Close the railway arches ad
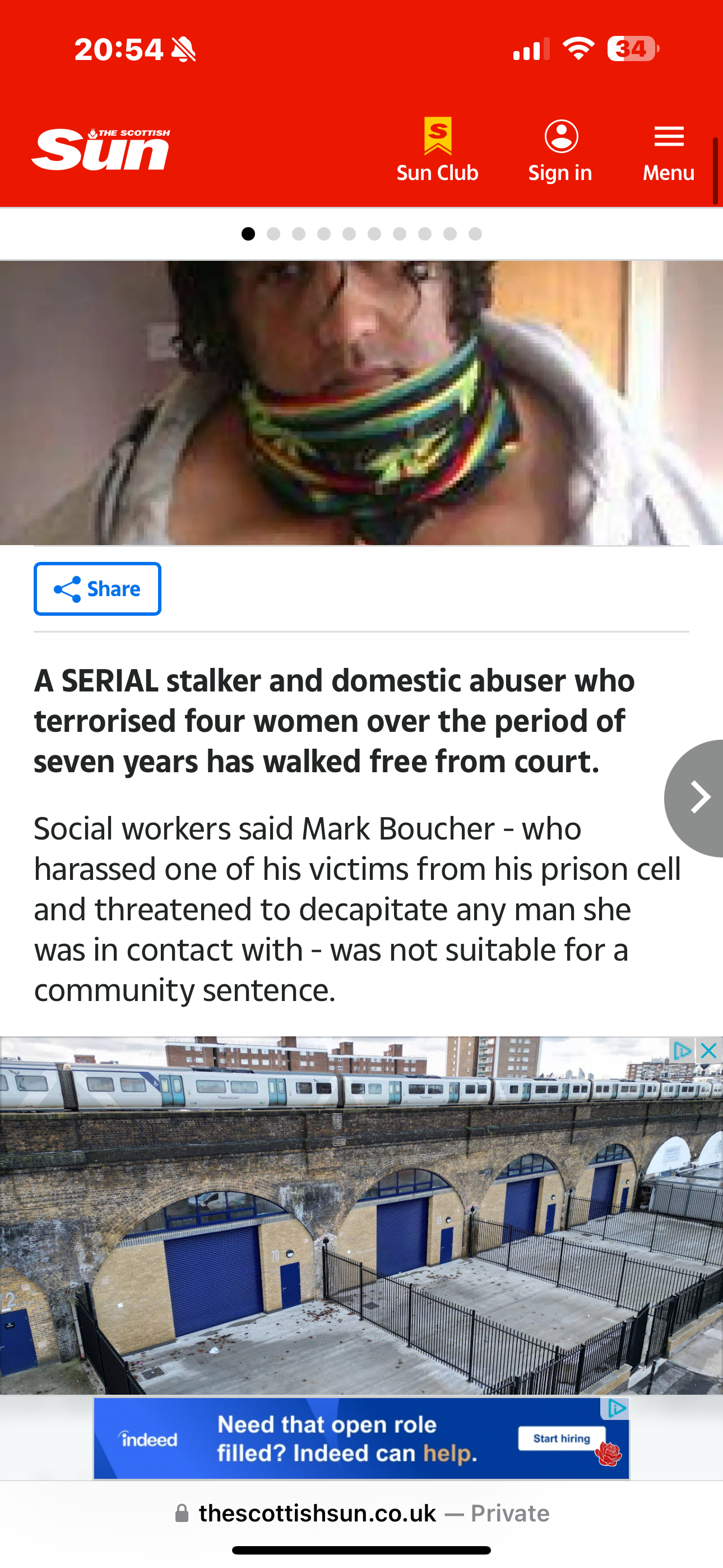 coord(709,1050)
